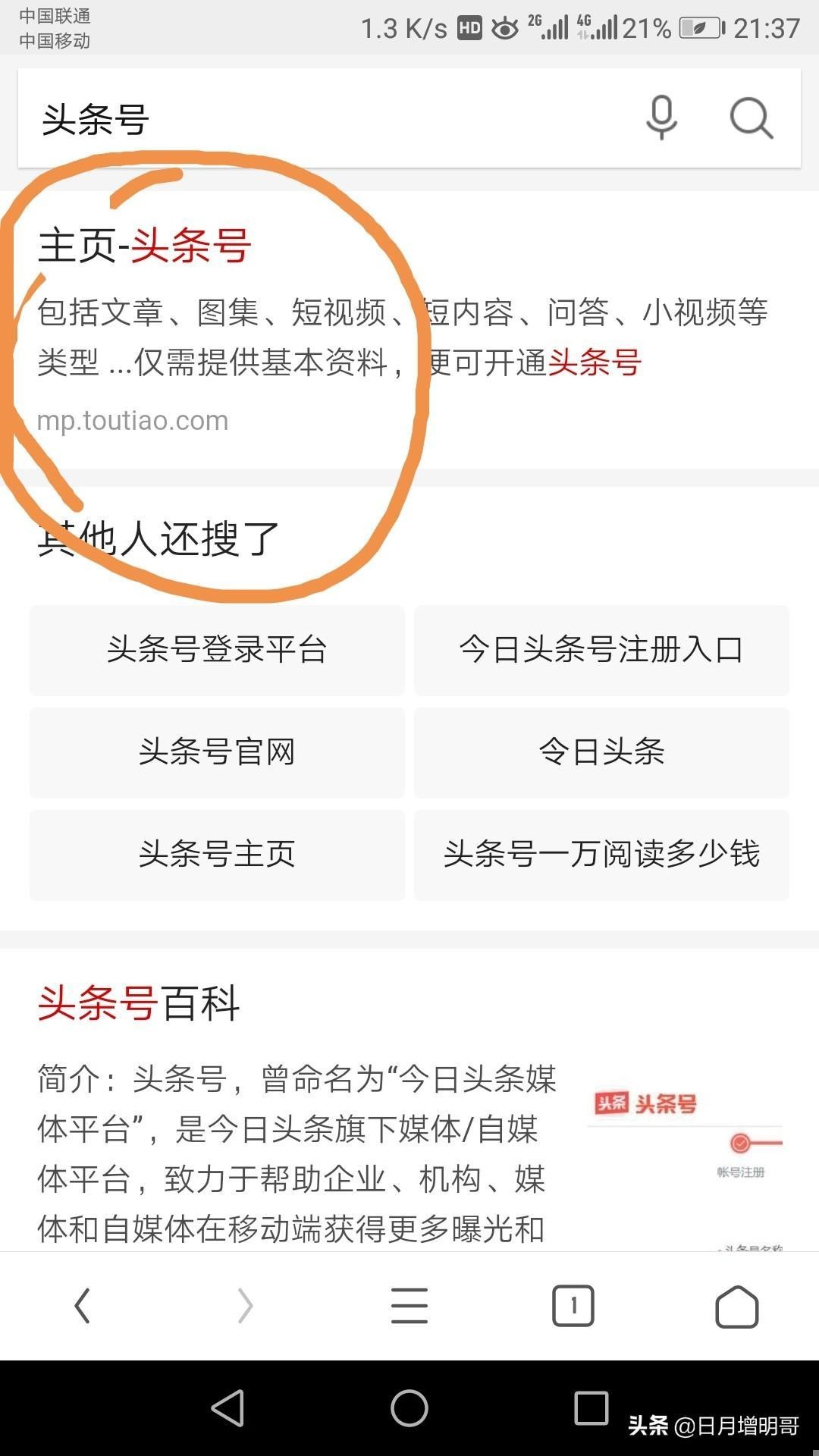Choose the 令日头条 related search

point(601,752)
